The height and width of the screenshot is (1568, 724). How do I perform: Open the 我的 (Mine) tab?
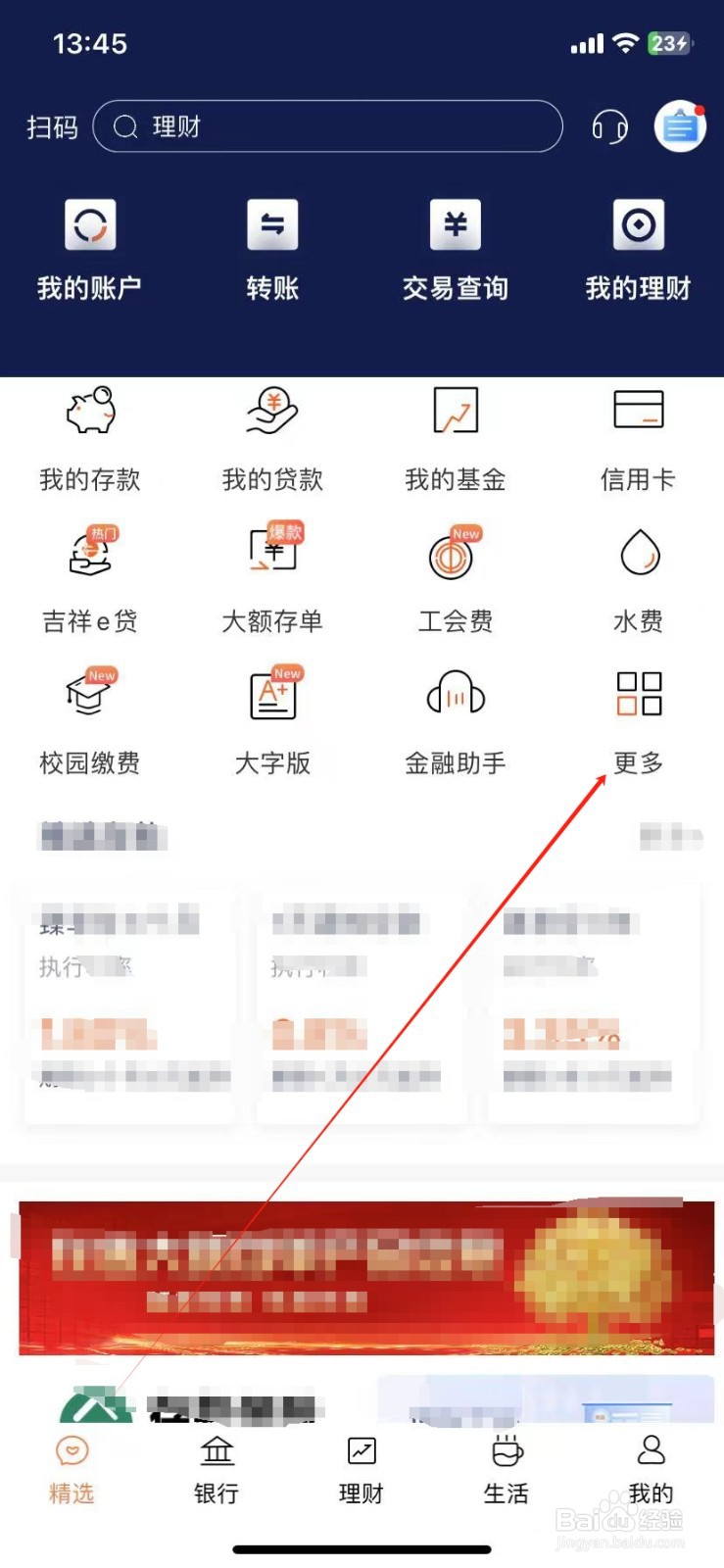pos(651,1465)
